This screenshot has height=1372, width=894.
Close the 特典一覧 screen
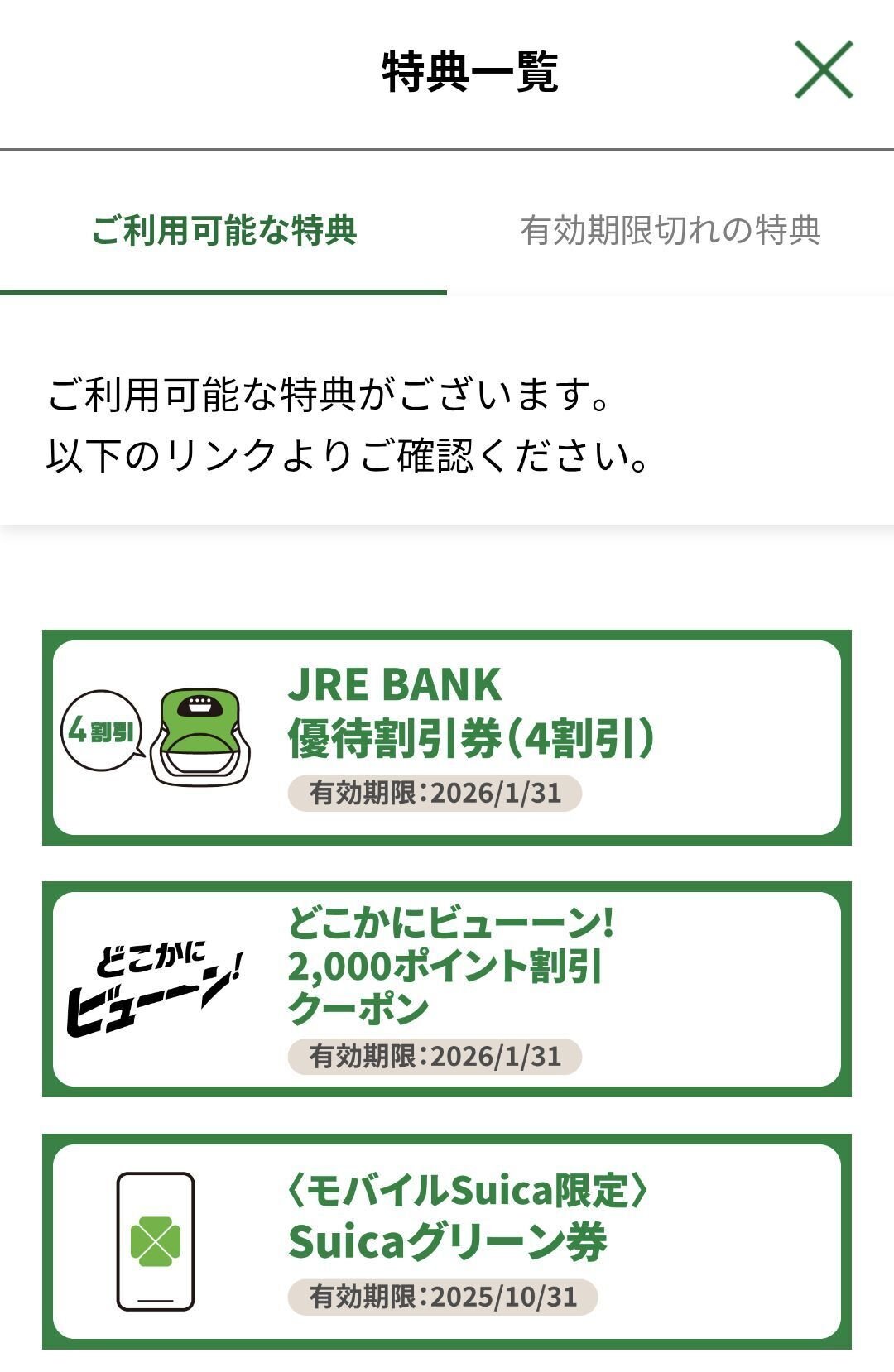pos(824,70)
